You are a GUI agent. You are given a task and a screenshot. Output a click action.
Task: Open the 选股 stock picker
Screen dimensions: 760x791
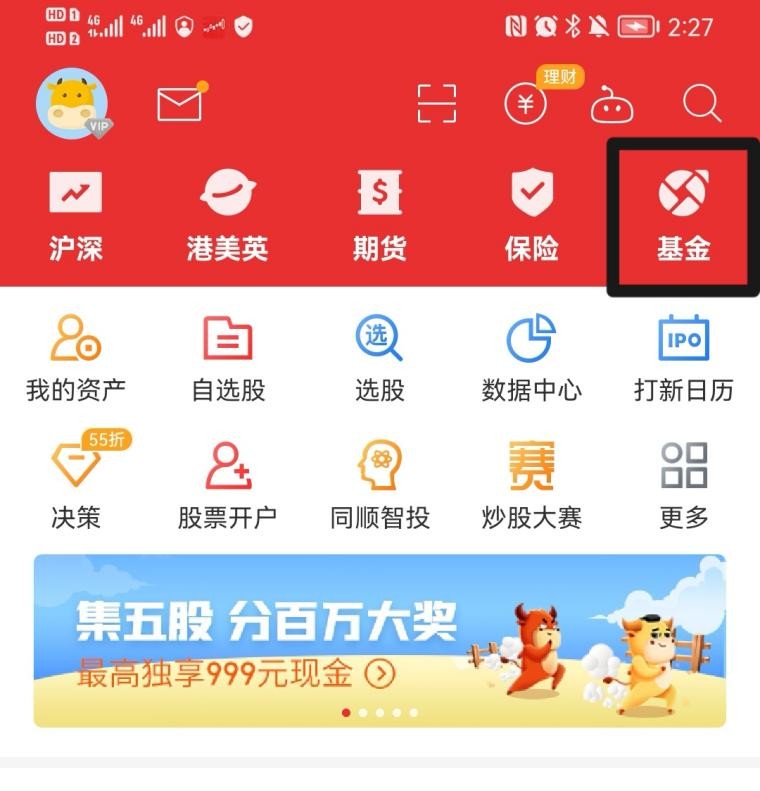click(x=380, y=358)
